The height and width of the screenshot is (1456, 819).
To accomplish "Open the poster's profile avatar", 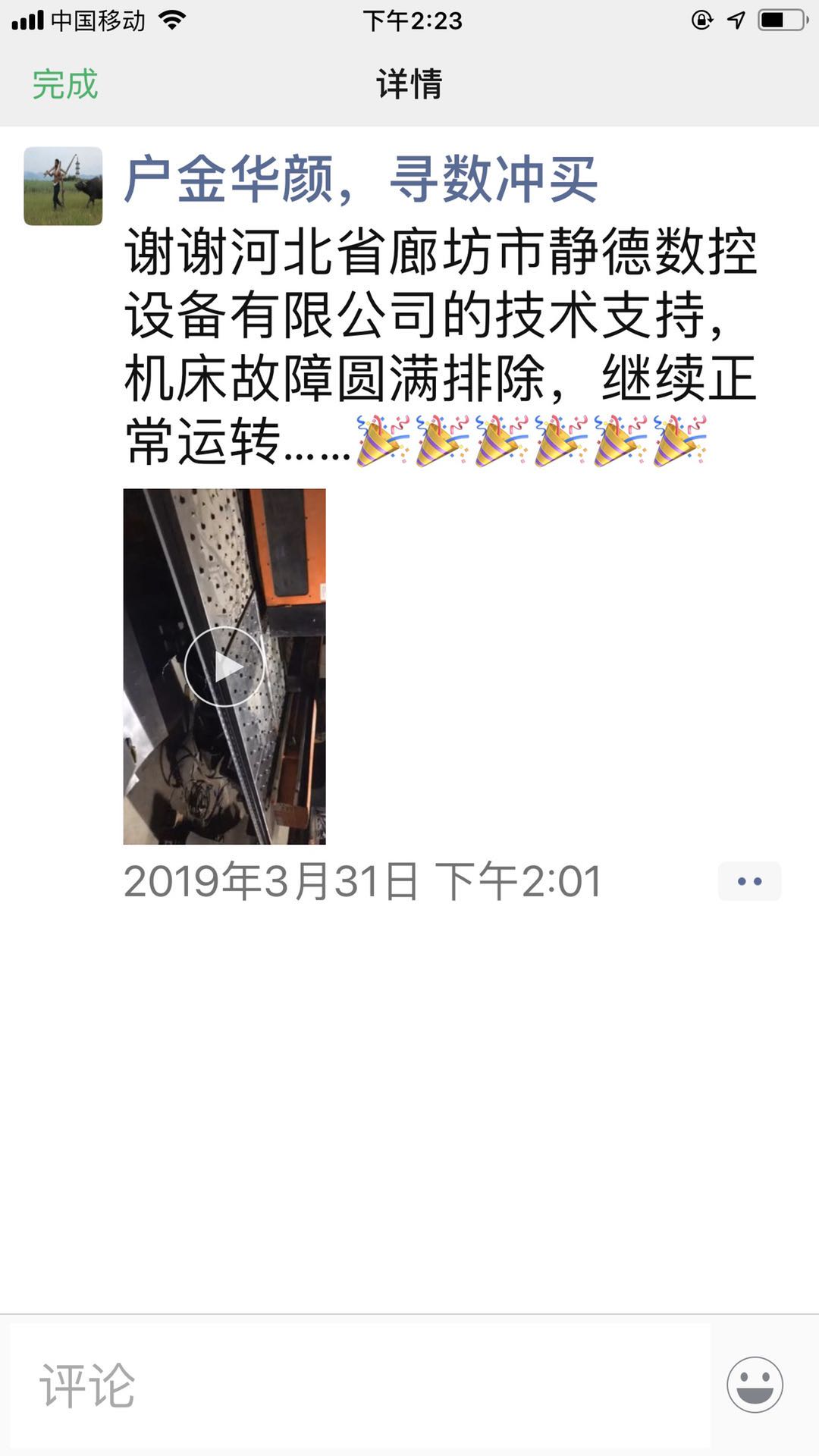I will (x=63, y=186).
